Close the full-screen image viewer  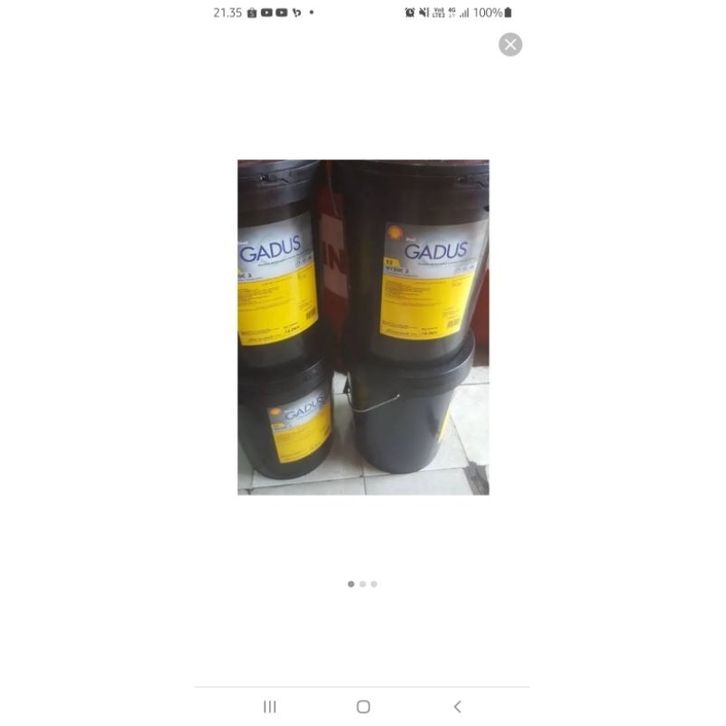pyautogui.click(x=510, y=44)
